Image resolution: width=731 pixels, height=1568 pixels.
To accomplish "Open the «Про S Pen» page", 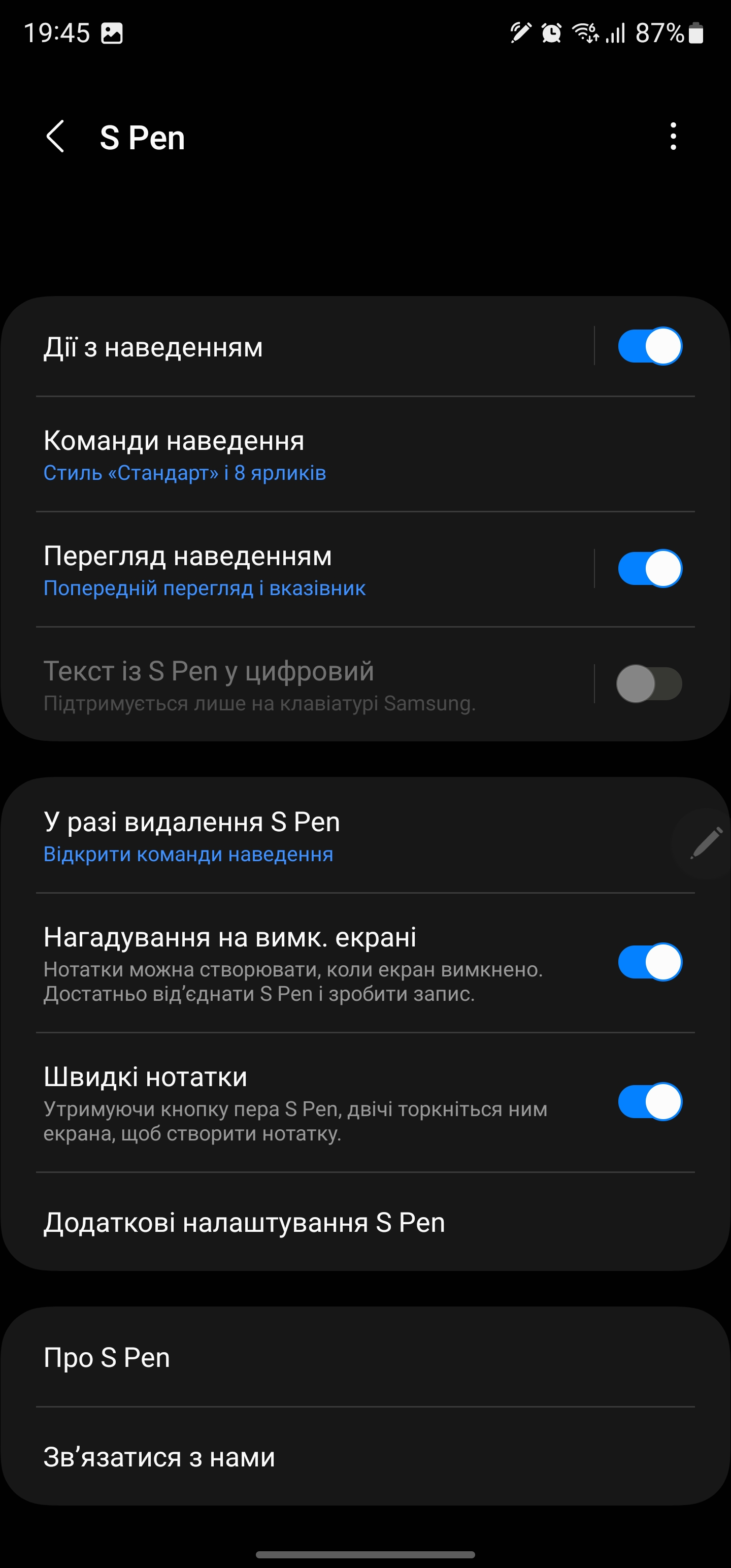I will click(x=305, y=1357).
